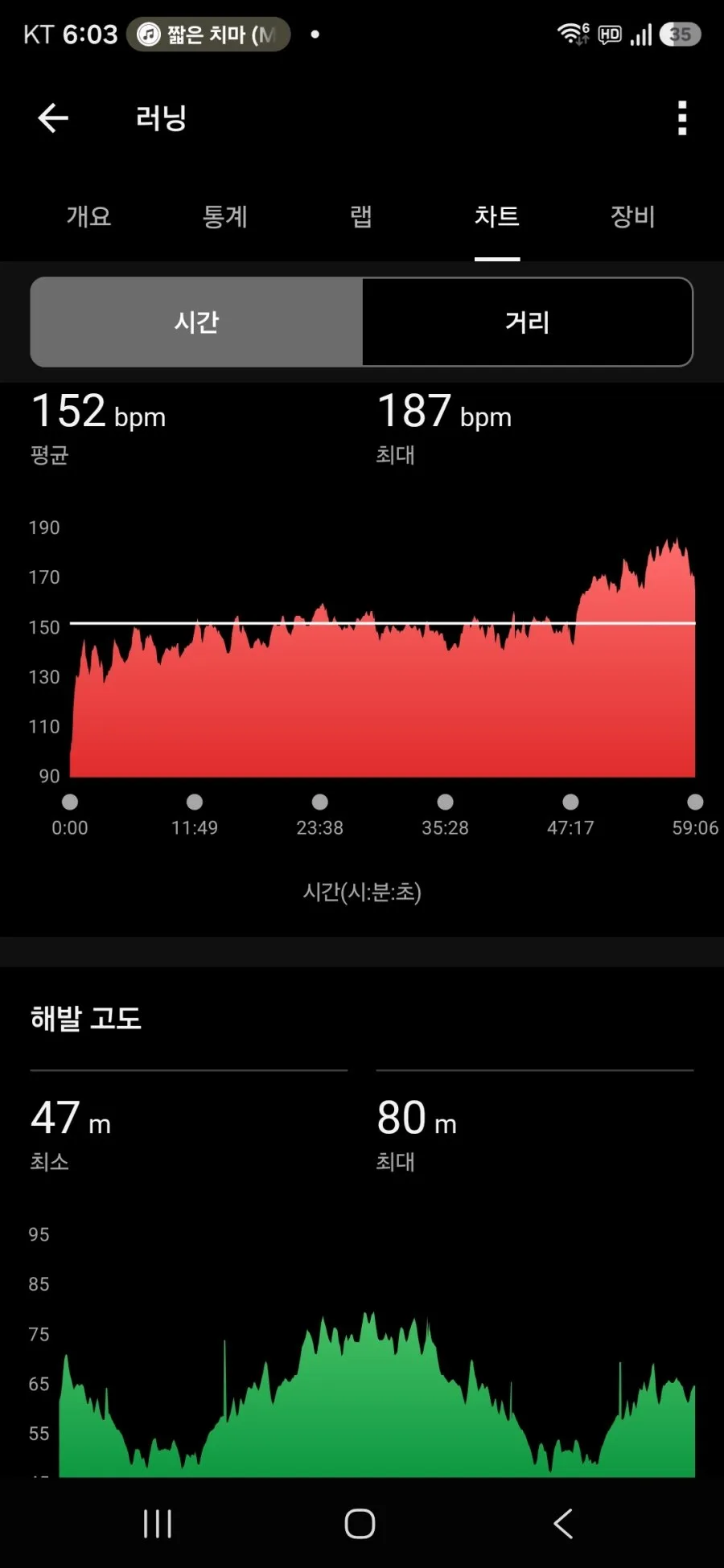
Task: Tap the music notification chip in status bar
Action: (x=208, y=35)
